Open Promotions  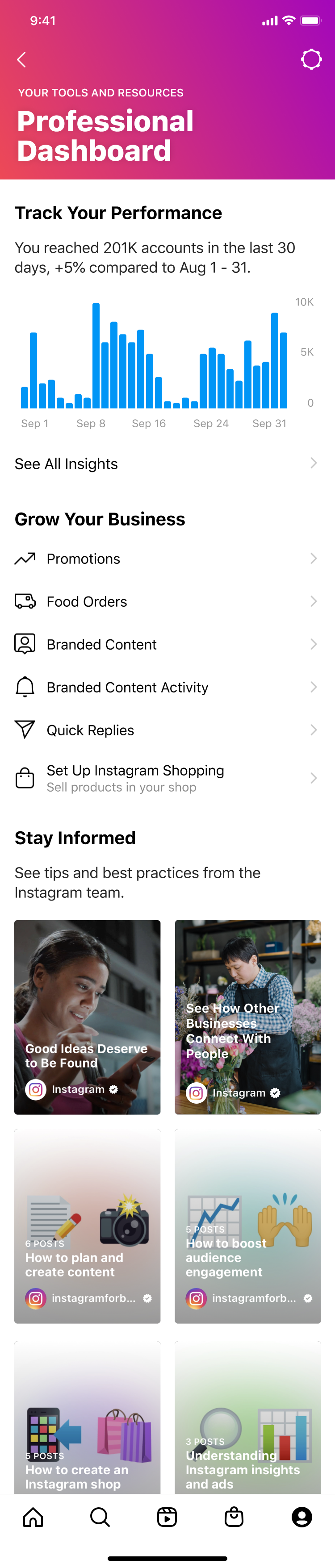tap(166, 559)
